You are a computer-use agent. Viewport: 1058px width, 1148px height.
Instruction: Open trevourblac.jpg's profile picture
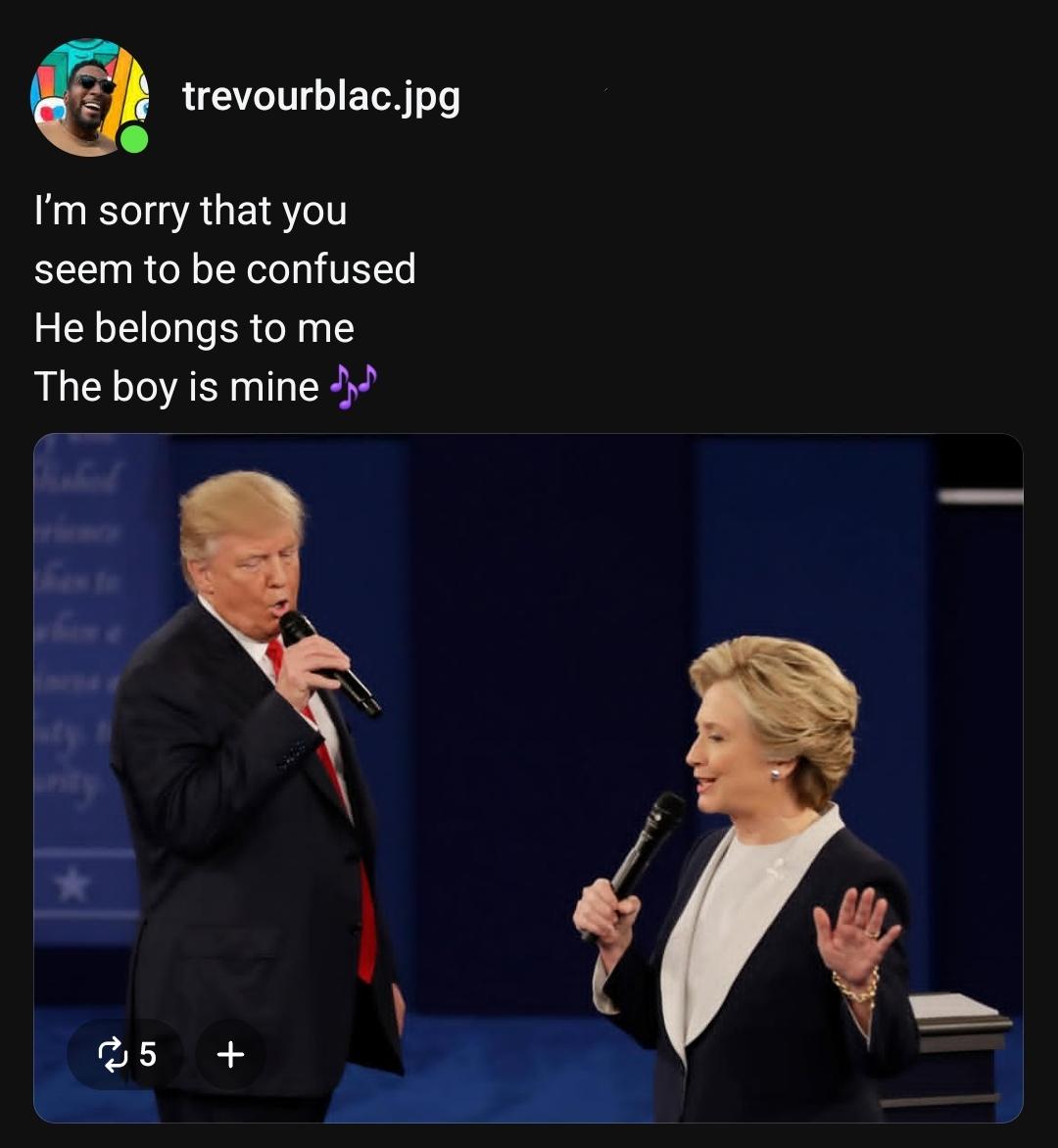(88, 97)
